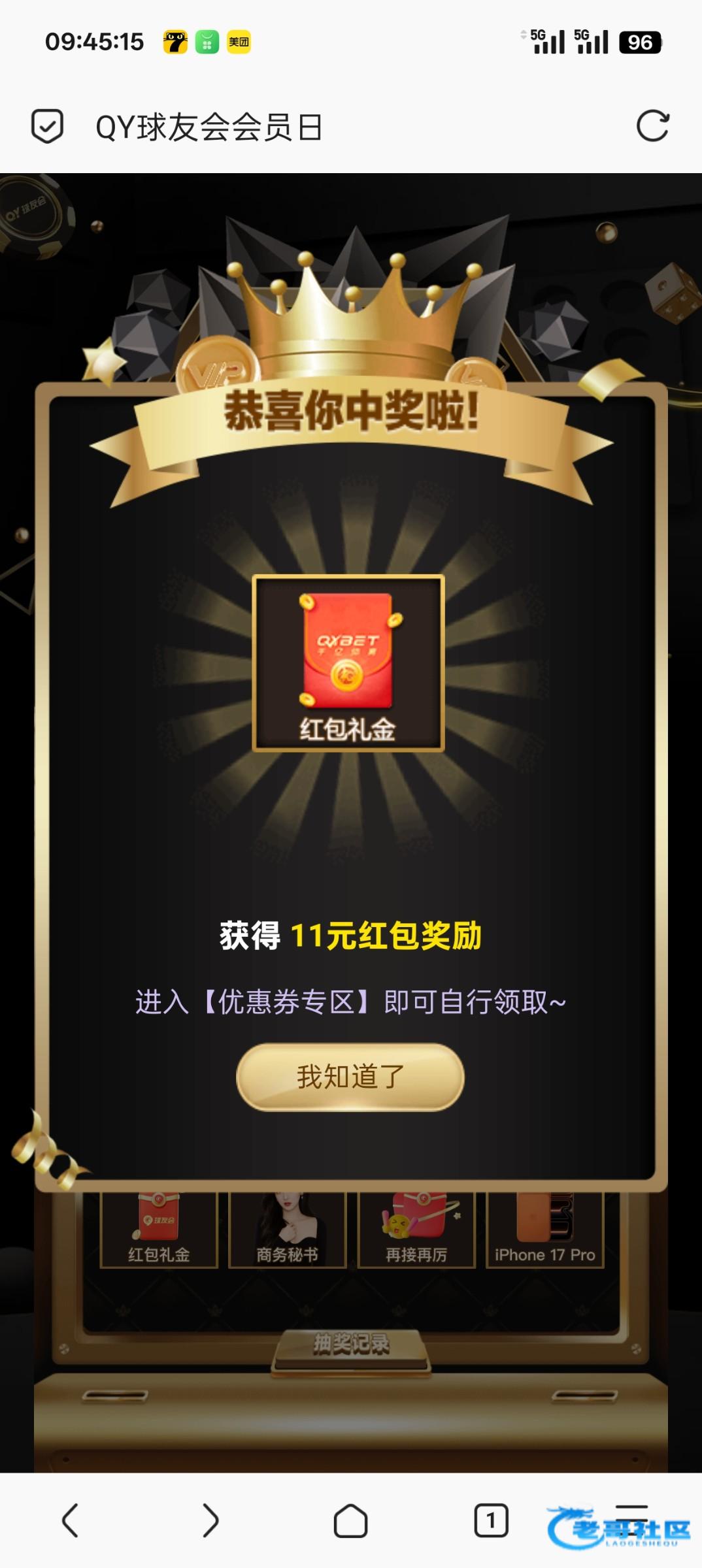Open the browser home page
This screenshot has height=1568, width=702.
click(x=350, y=1520)
